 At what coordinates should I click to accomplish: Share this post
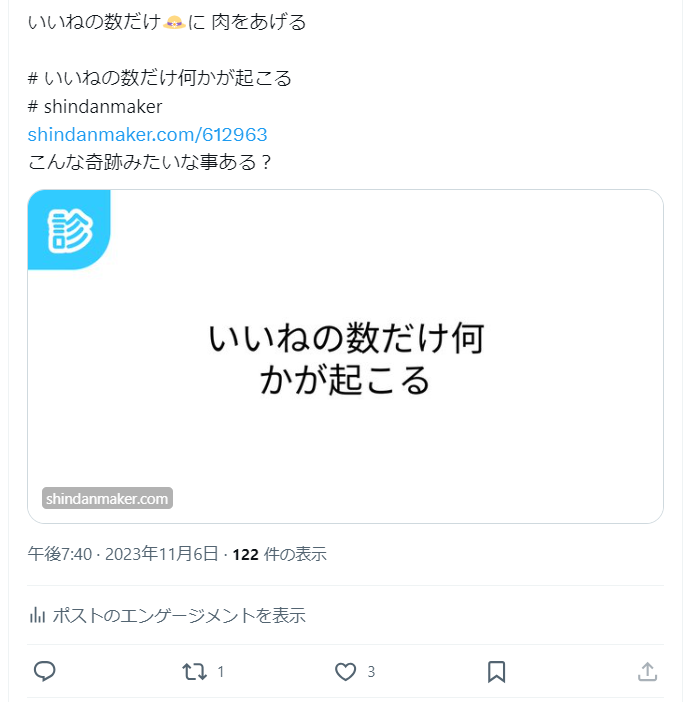(647, 672)
